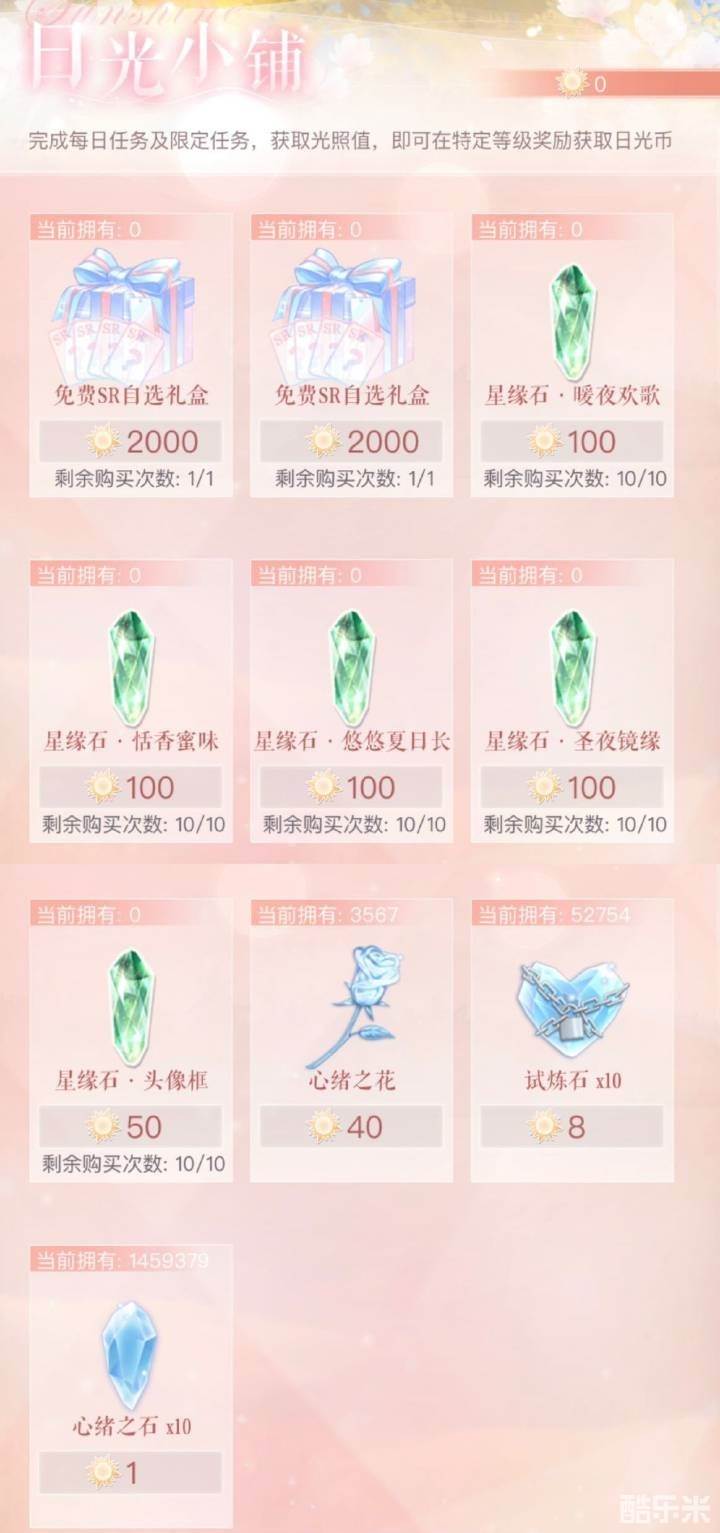Buy 心绪之花 using the 40 coin button

pos(351,1127)
